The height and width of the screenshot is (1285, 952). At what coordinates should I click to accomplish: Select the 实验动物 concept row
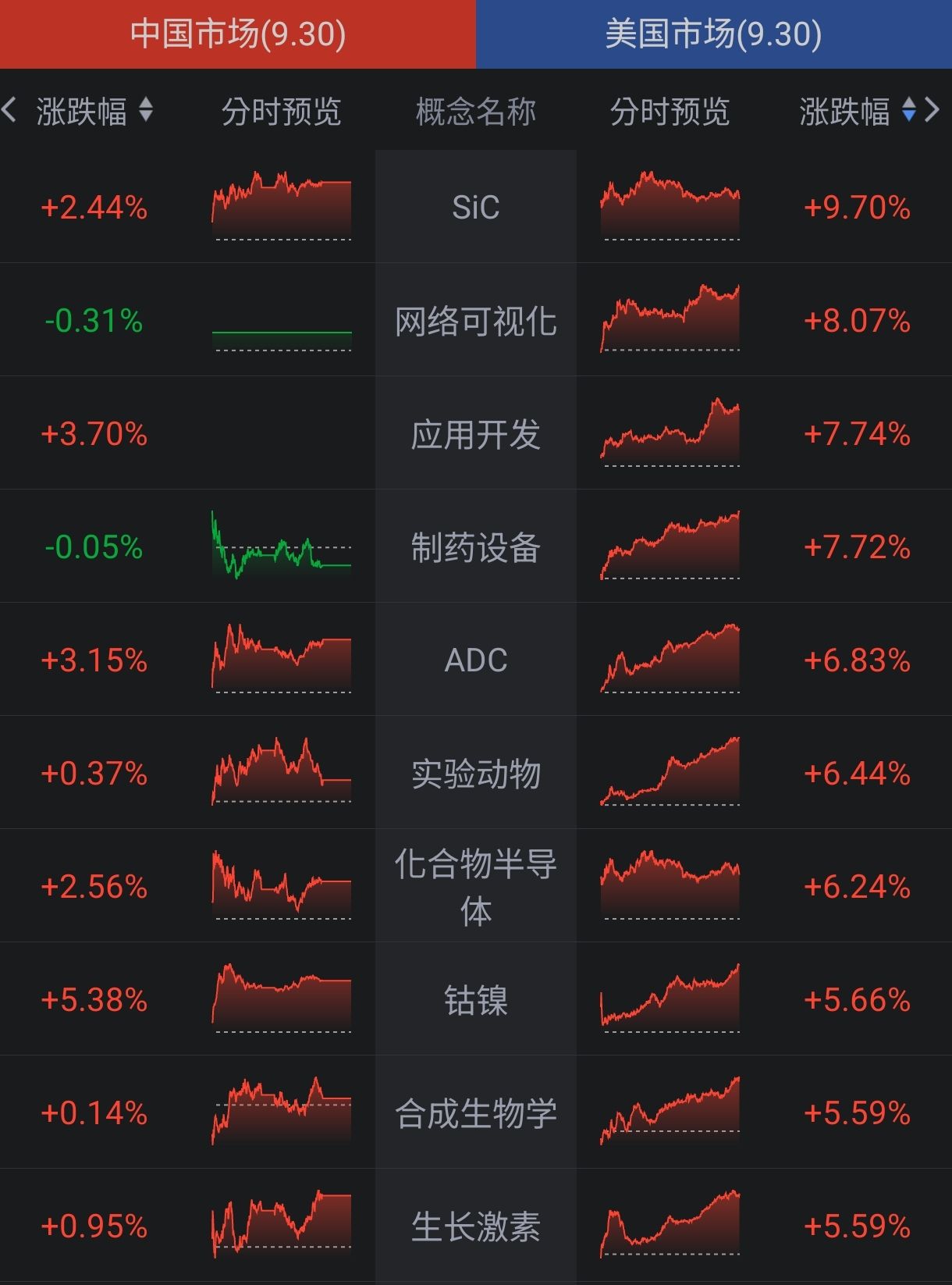tap(475, 774)
